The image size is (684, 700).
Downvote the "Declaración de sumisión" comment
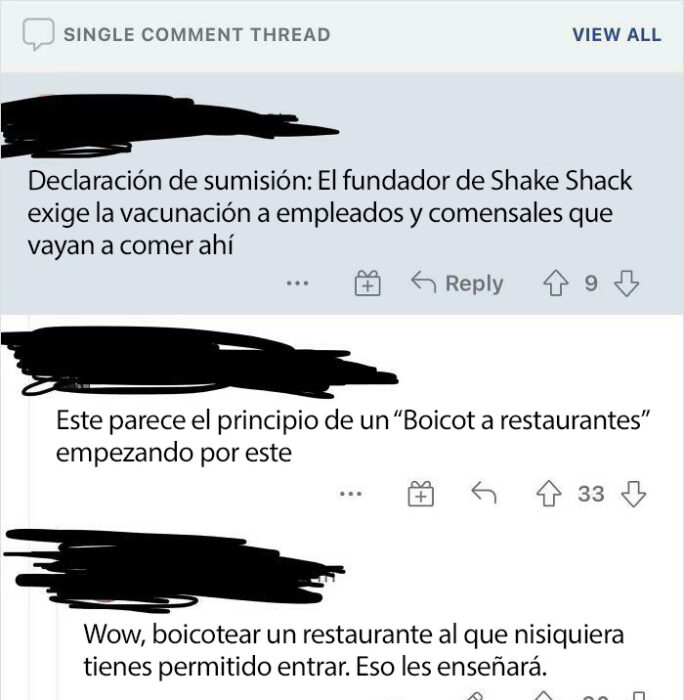click(626, 284)
